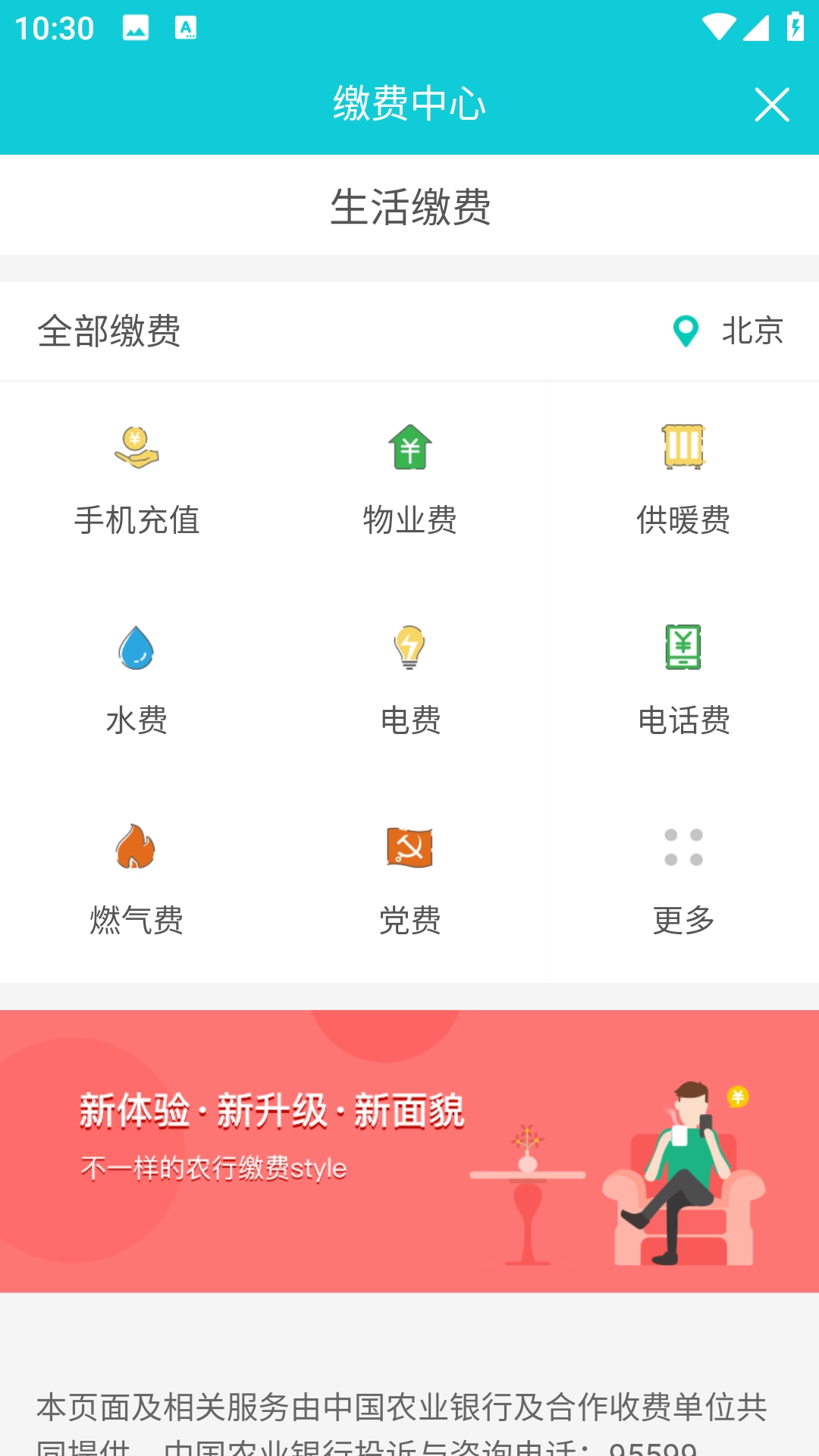
Task: Open the 新体验·新升级·新面貌 banner
Action: point(409,1150)
